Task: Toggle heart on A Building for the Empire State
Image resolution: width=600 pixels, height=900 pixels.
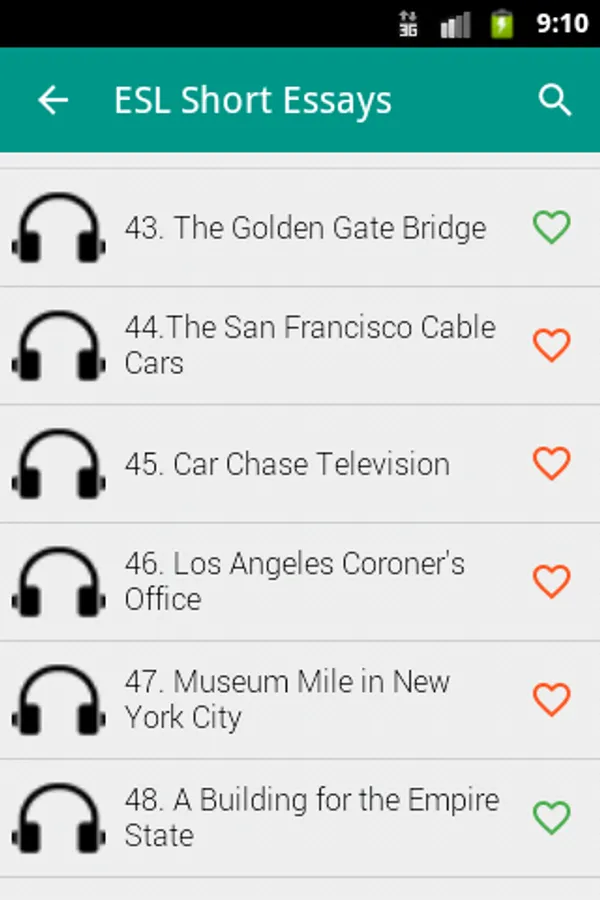Action: [551, 817]
